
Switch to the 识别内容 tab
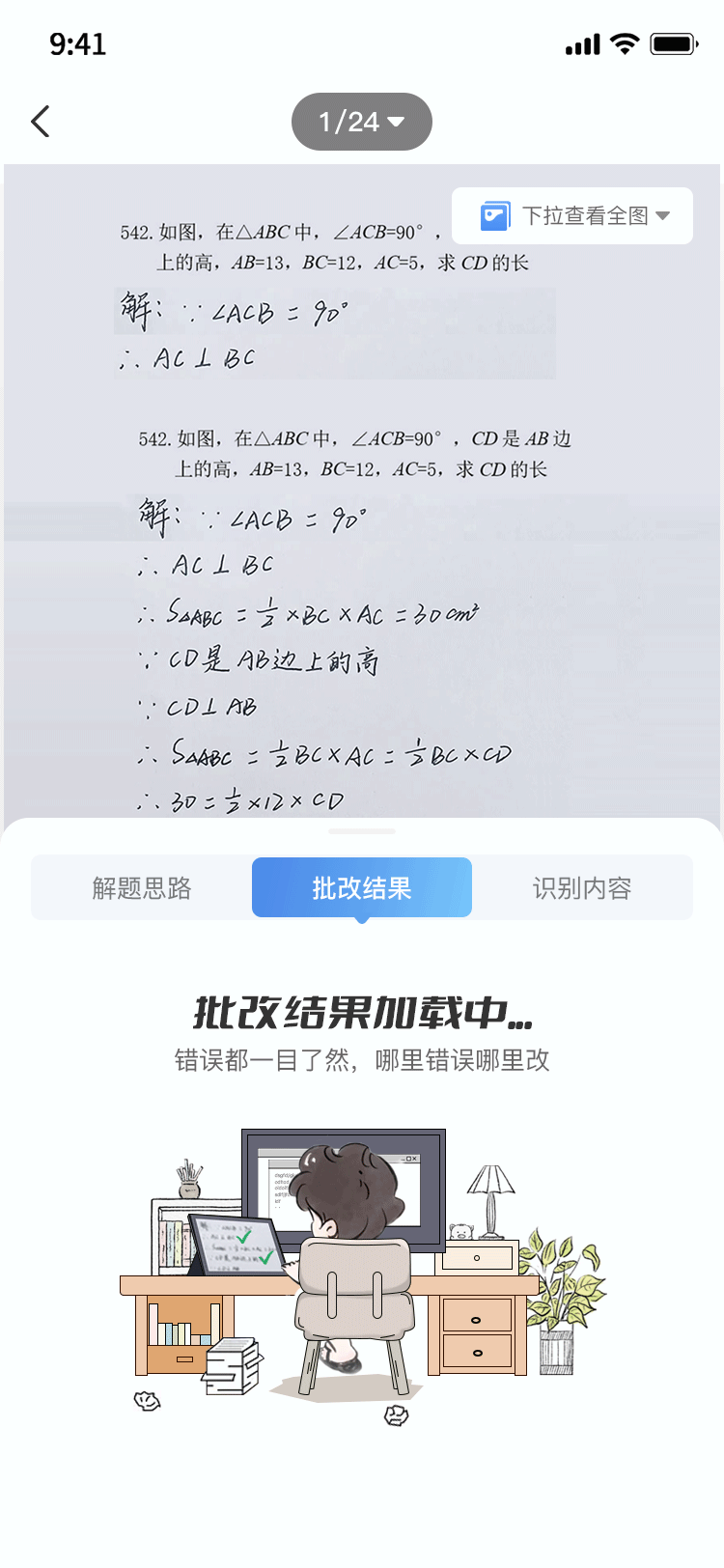click(x=581, y=886)
